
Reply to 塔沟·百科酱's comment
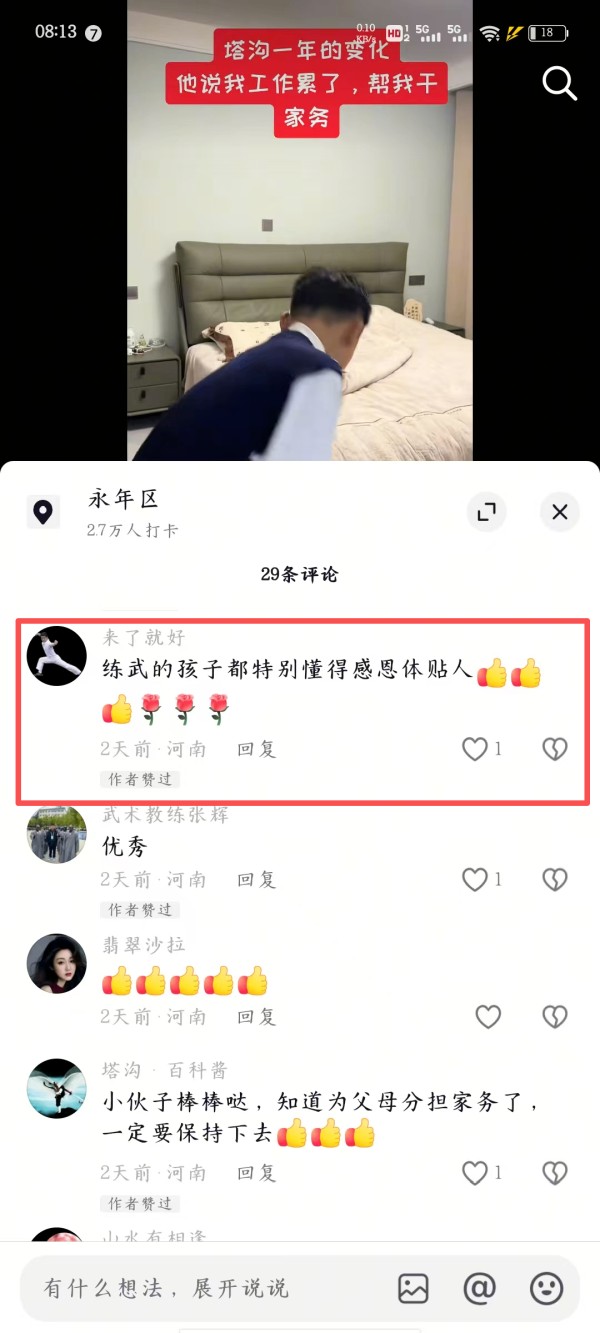coord(256,1172)
